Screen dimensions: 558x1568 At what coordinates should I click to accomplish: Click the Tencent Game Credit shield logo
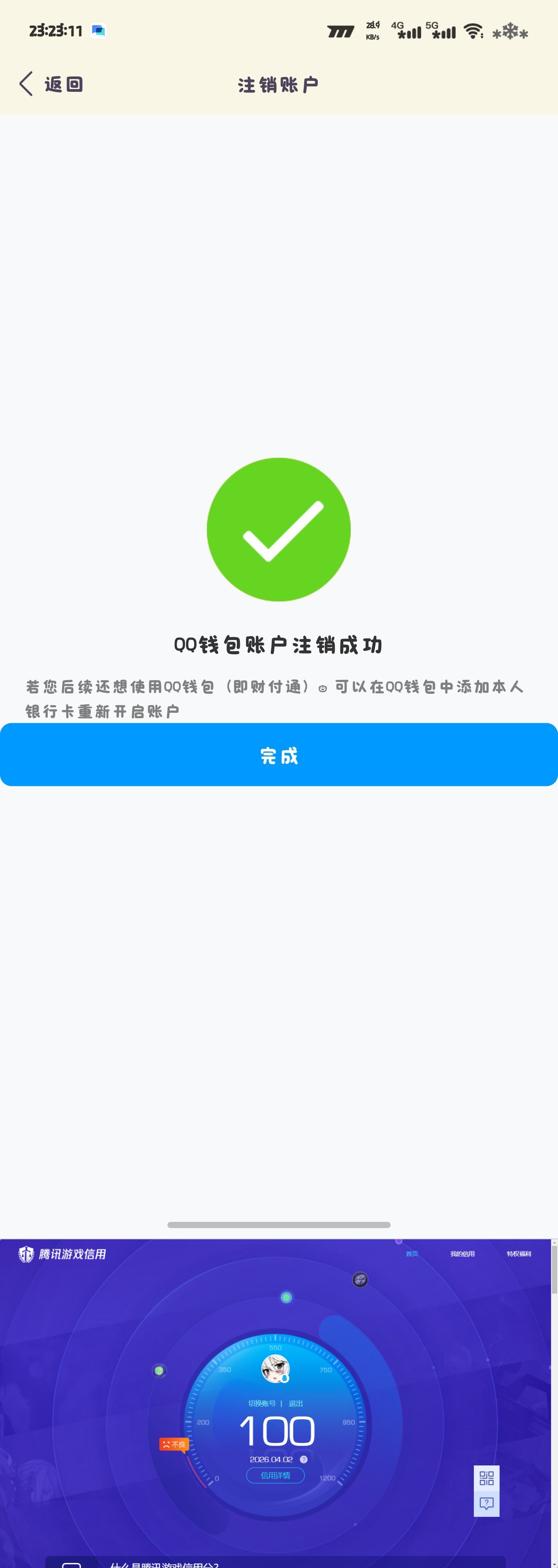26,1254
